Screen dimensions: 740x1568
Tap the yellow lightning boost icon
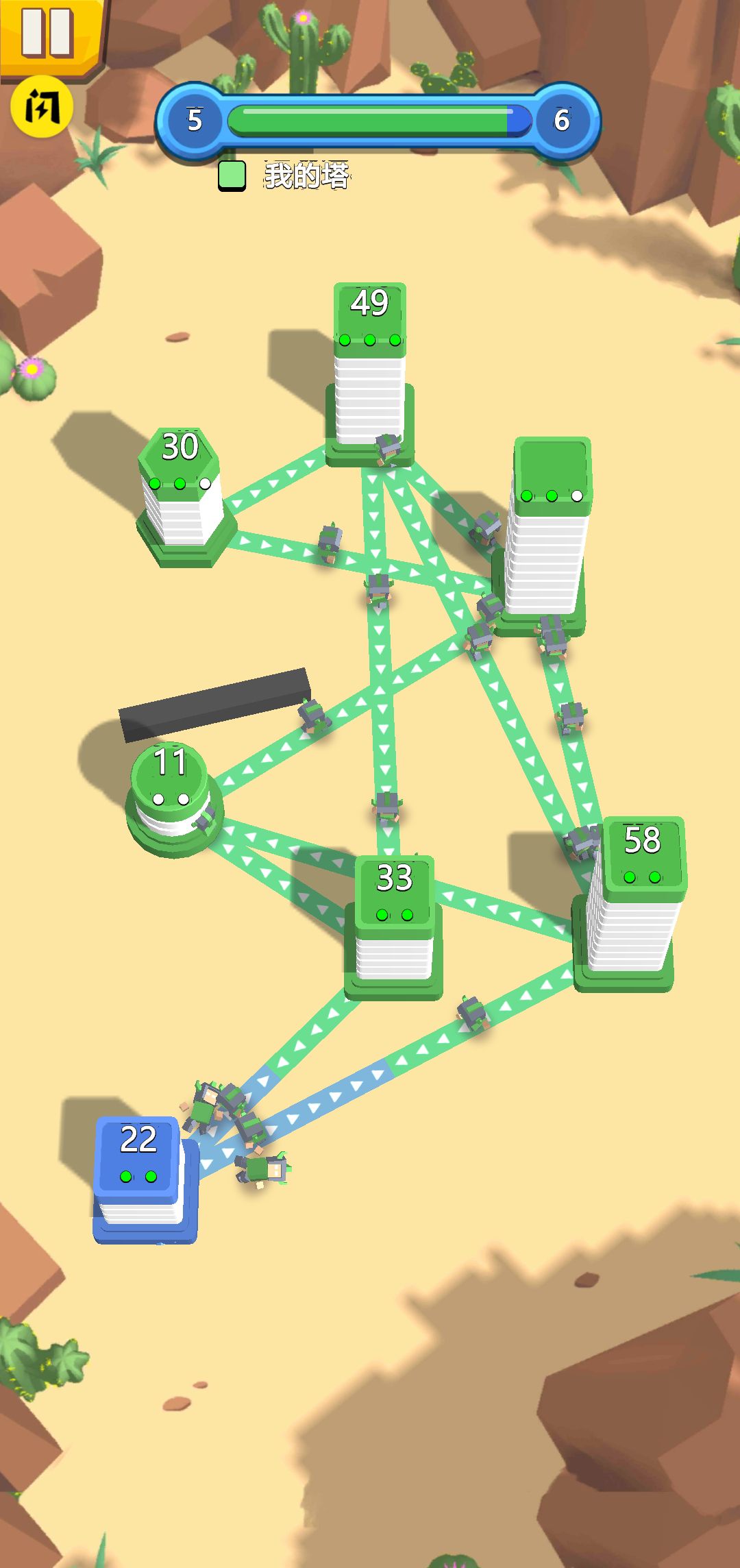(42, 108)
